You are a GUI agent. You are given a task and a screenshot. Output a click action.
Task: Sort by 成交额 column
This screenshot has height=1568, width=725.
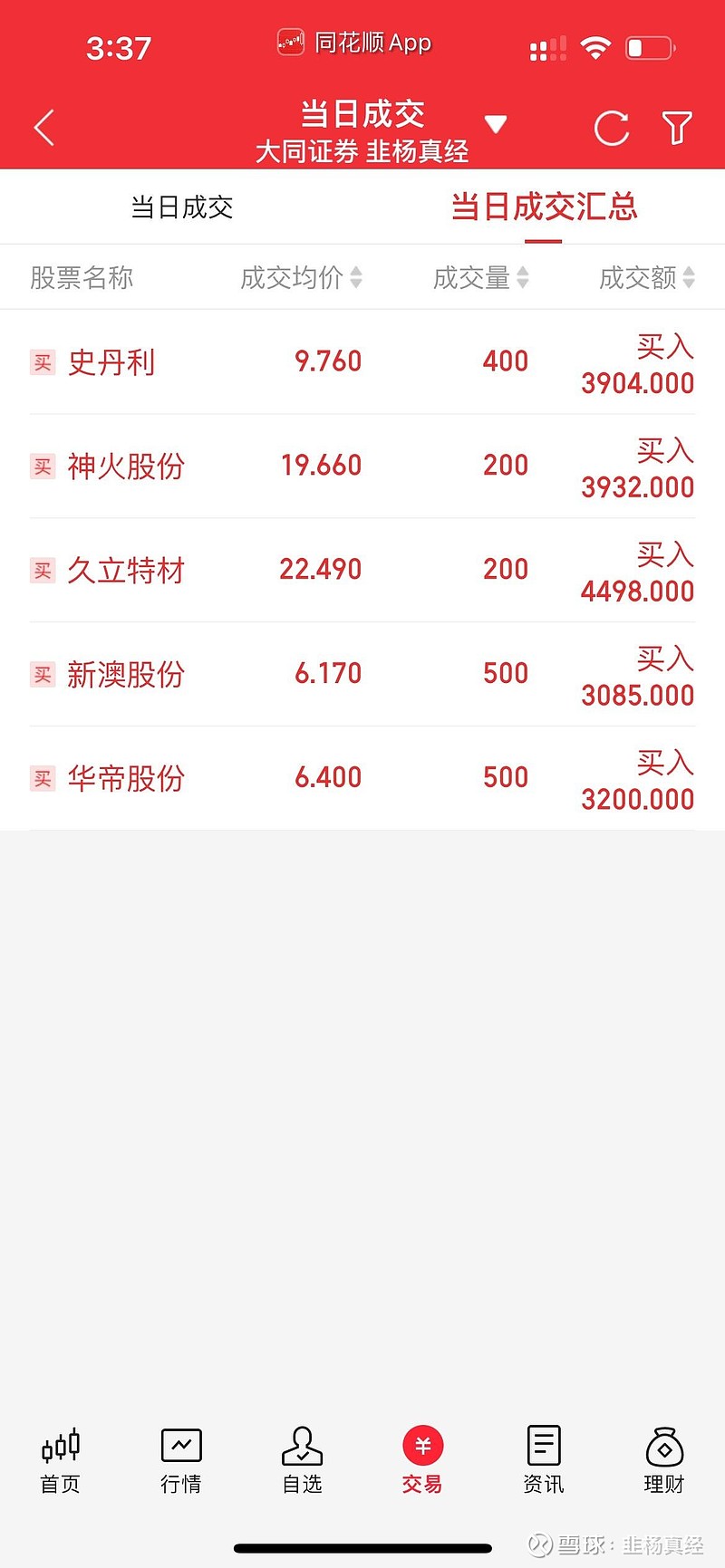pos(647,277)
